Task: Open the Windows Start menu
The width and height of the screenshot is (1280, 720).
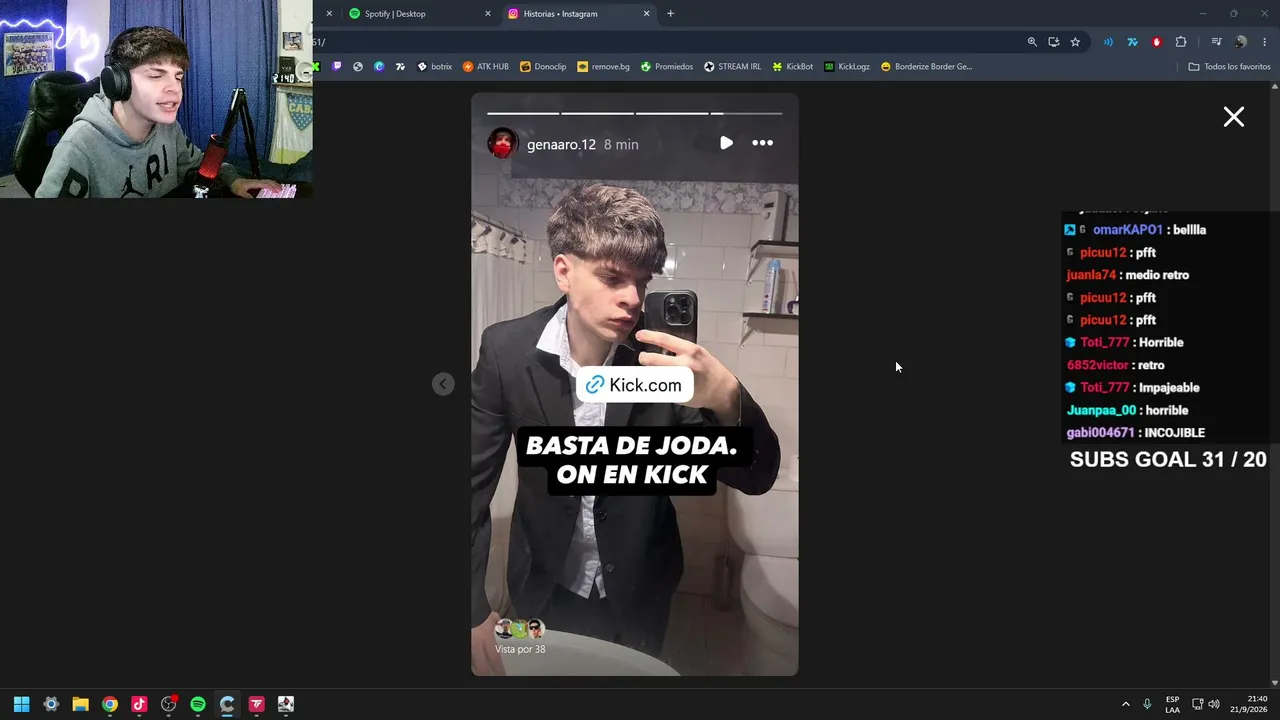Action: [21, 704]
